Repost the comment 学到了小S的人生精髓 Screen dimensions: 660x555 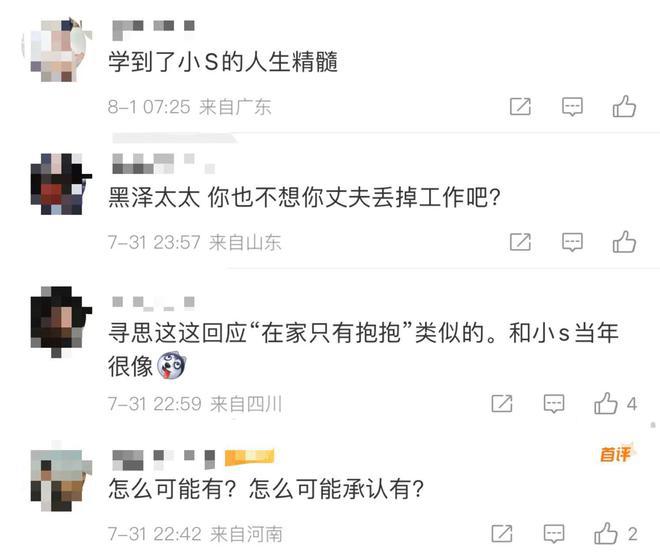(520, 106)
